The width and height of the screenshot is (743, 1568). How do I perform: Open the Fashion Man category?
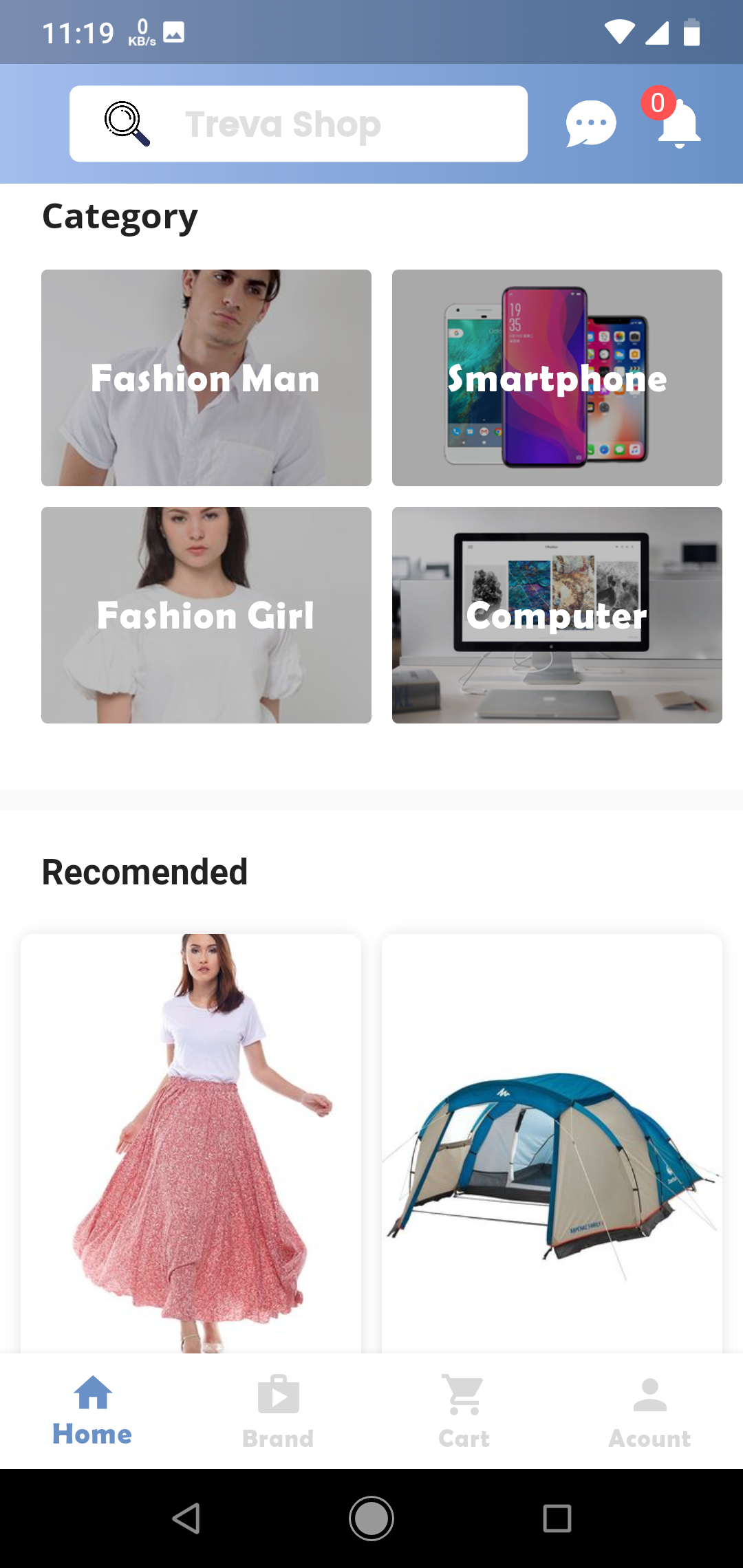coord(206,378)
